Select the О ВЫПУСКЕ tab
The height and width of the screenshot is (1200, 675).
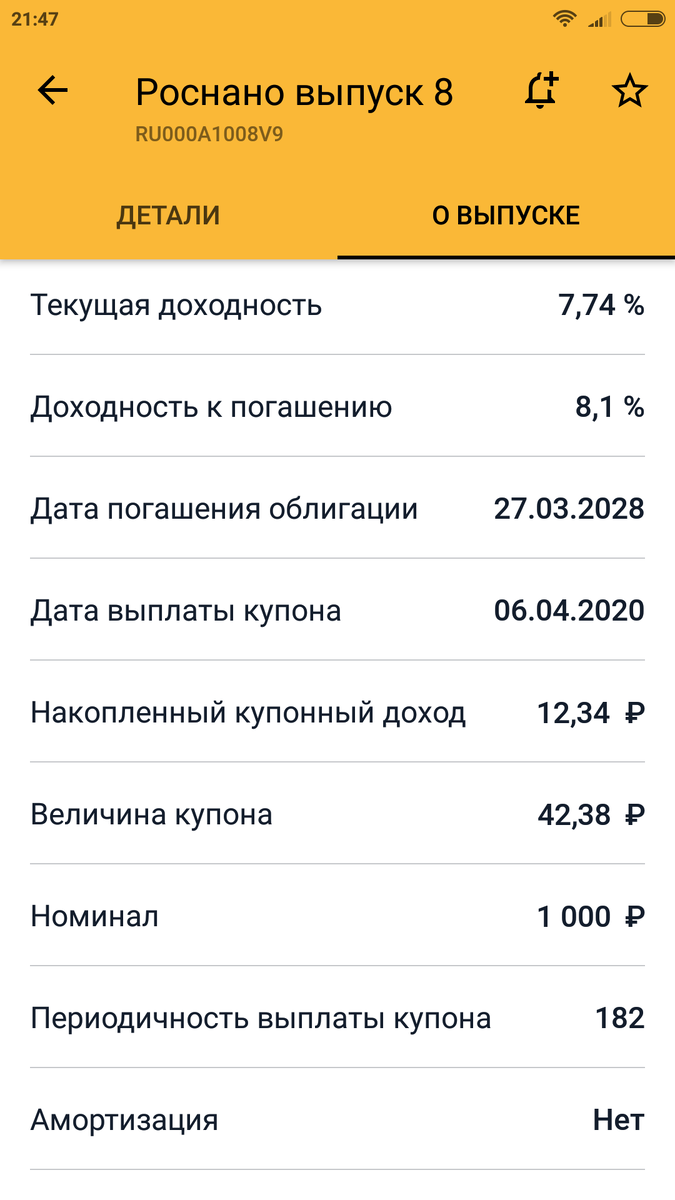(x=505, y=215)
